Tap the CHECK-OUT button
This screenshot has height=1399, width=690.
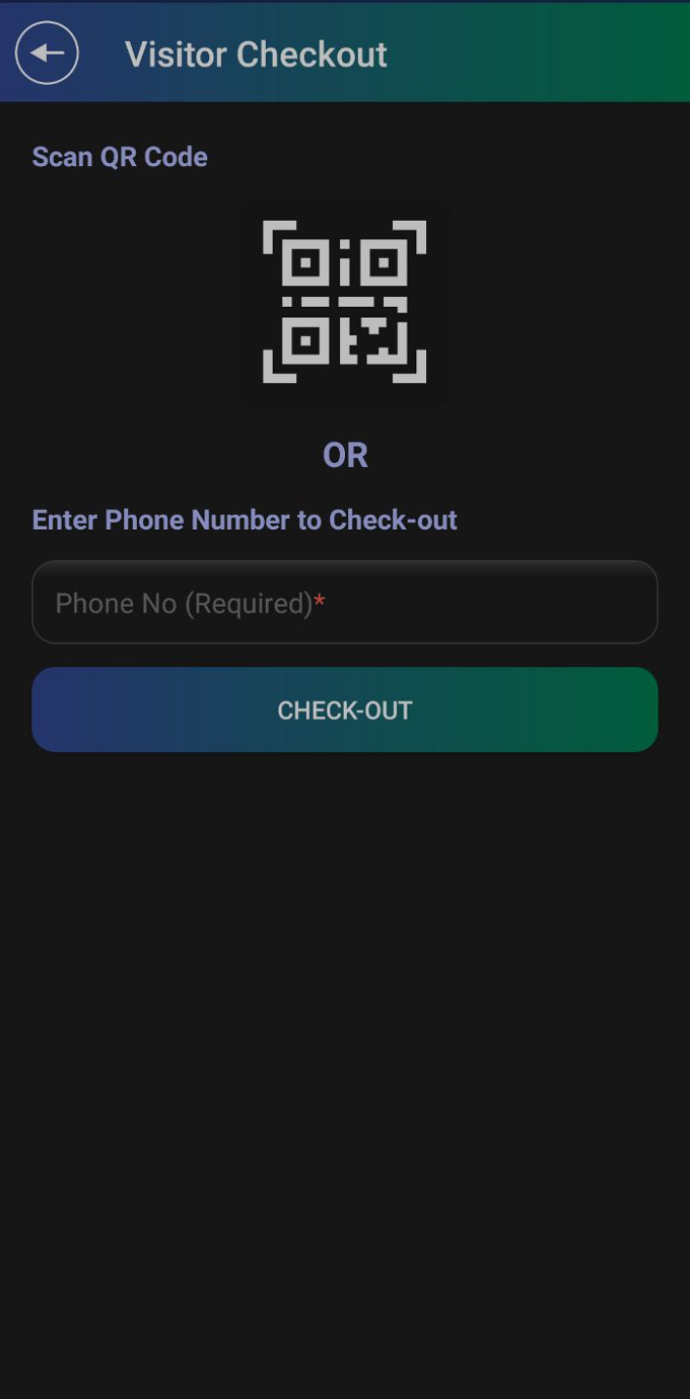pyautogui.click(x=345, y=710)
